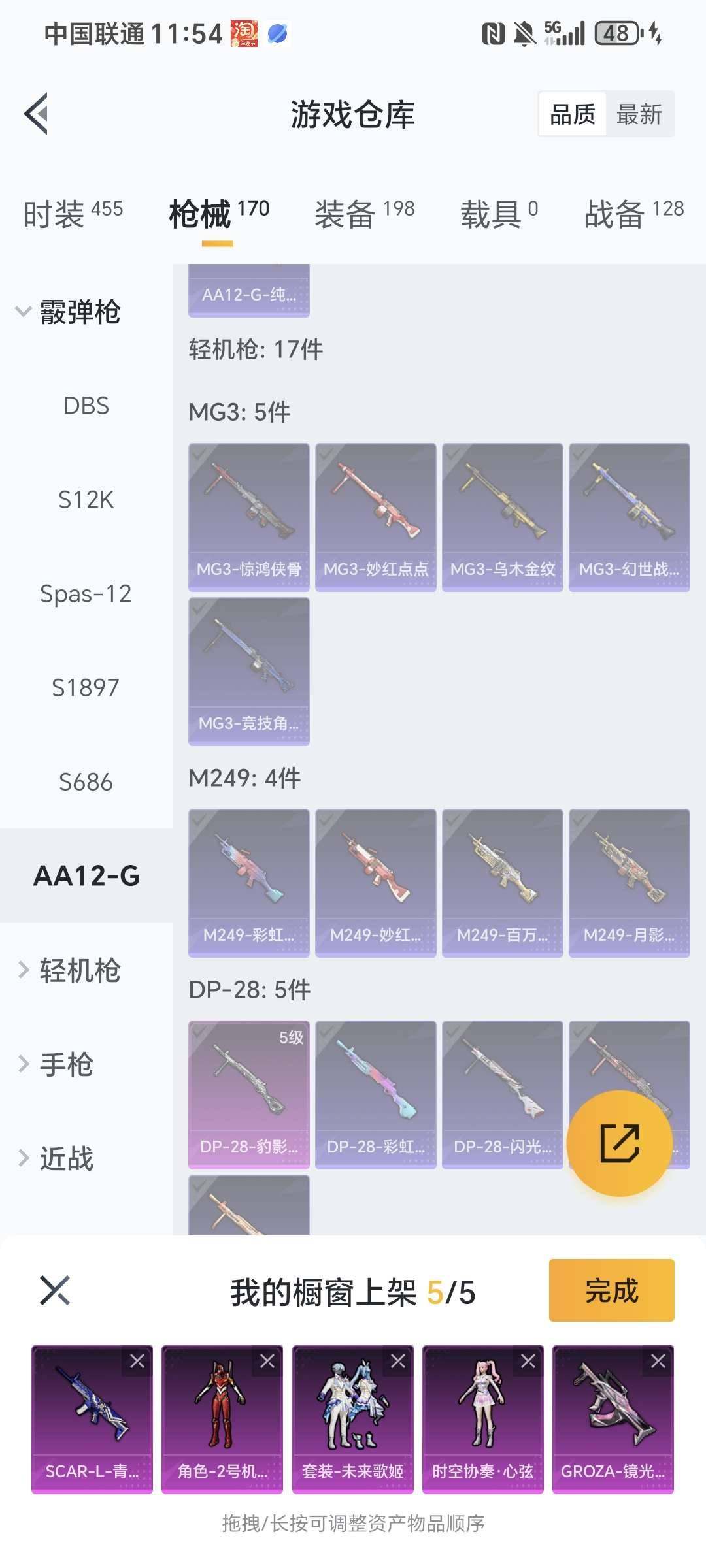Expand the 轻机枪 category
This screenshot has width=706, height=1568.
coord(68,970)
